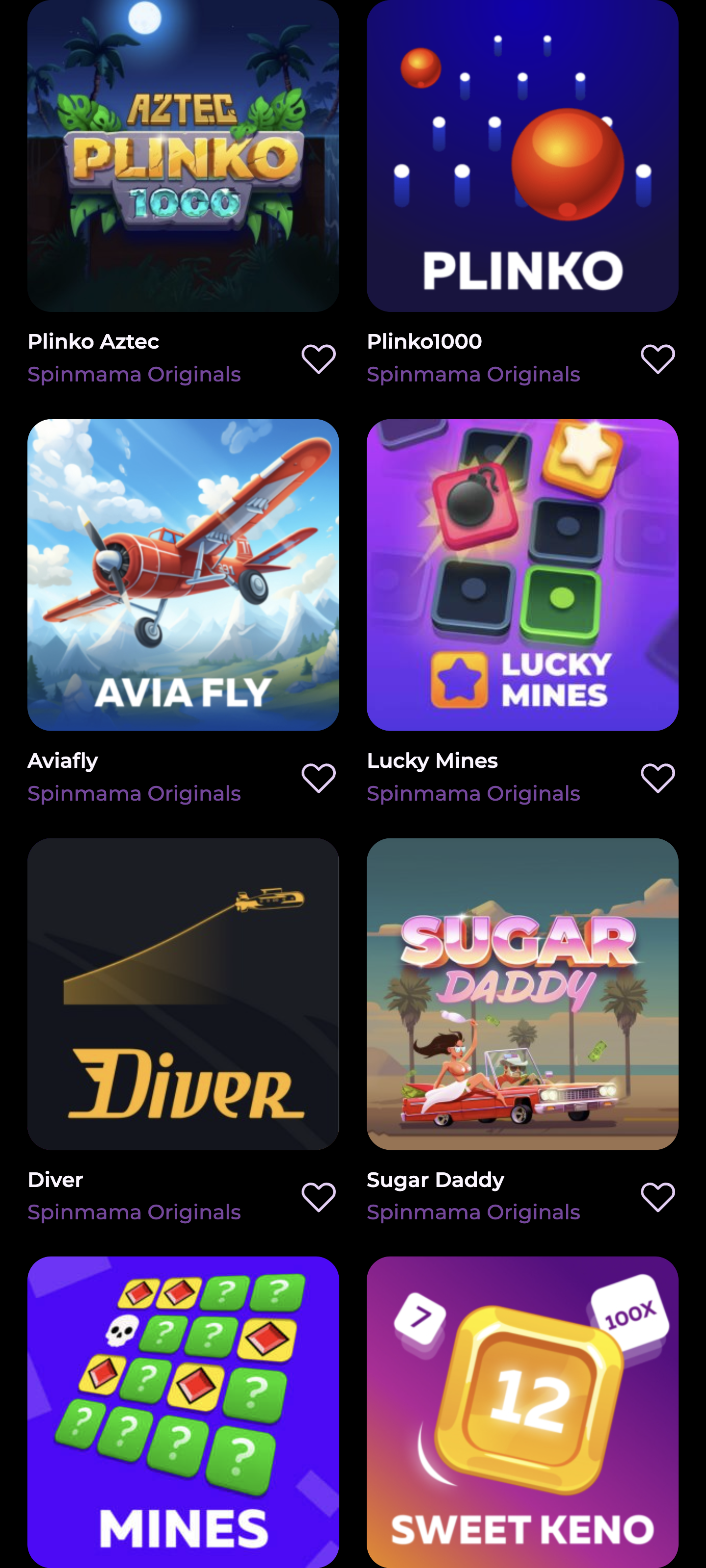Launch the Diver game
706x1568 pixels.
coord(183,994)
